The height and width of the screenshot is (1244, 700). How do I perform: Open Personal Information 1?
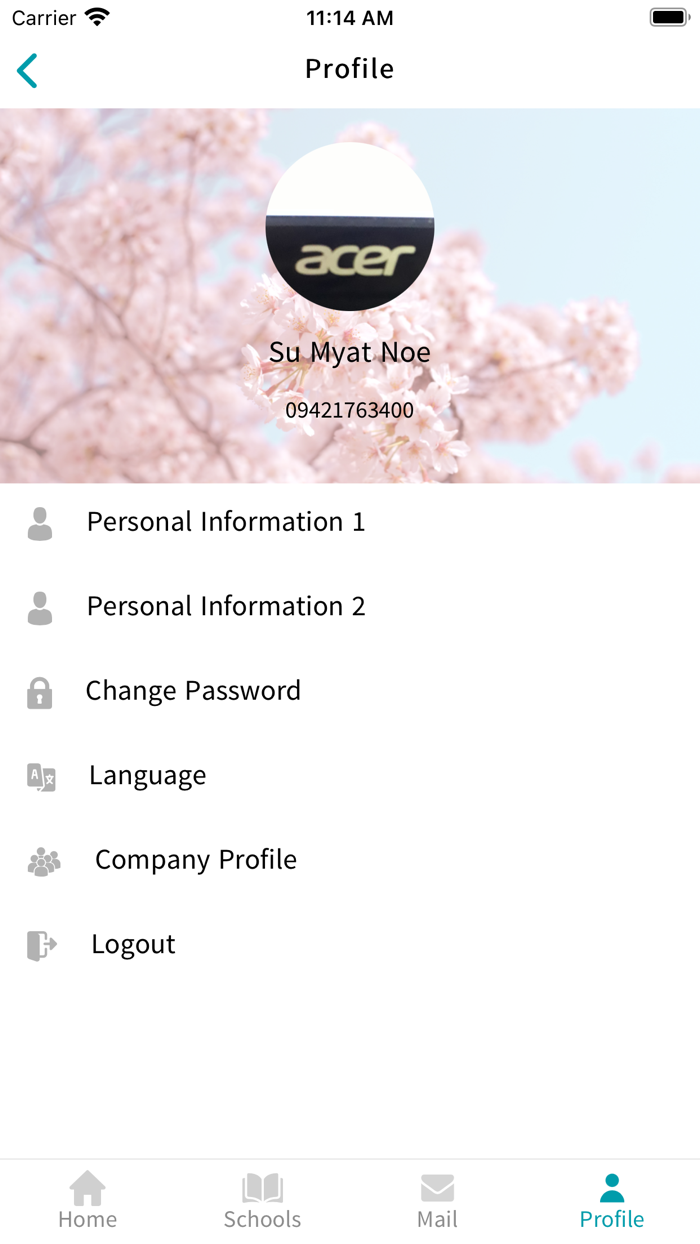[x=225, y=522]
